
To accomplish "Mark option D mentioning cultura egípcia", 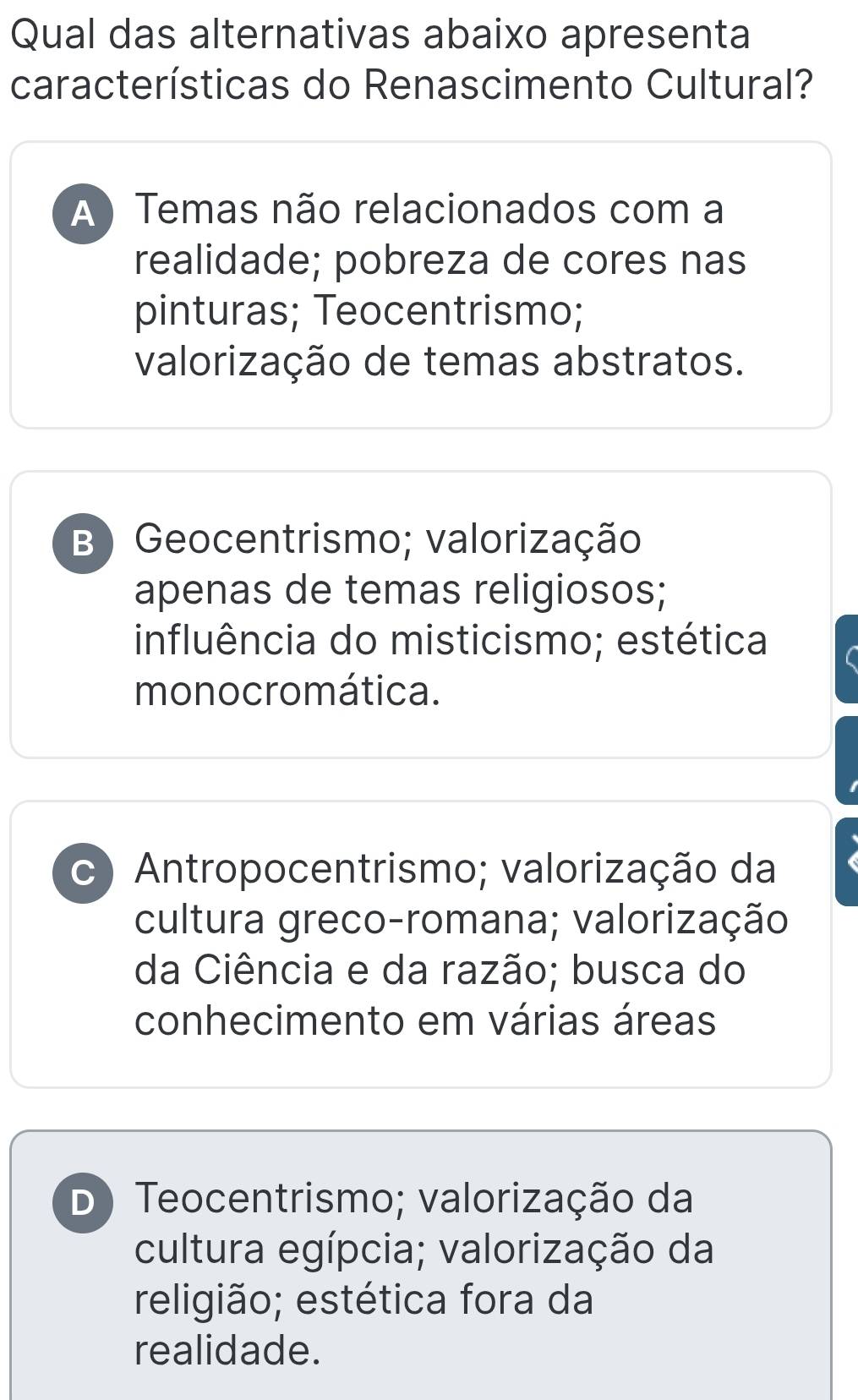I will 420,1265.
